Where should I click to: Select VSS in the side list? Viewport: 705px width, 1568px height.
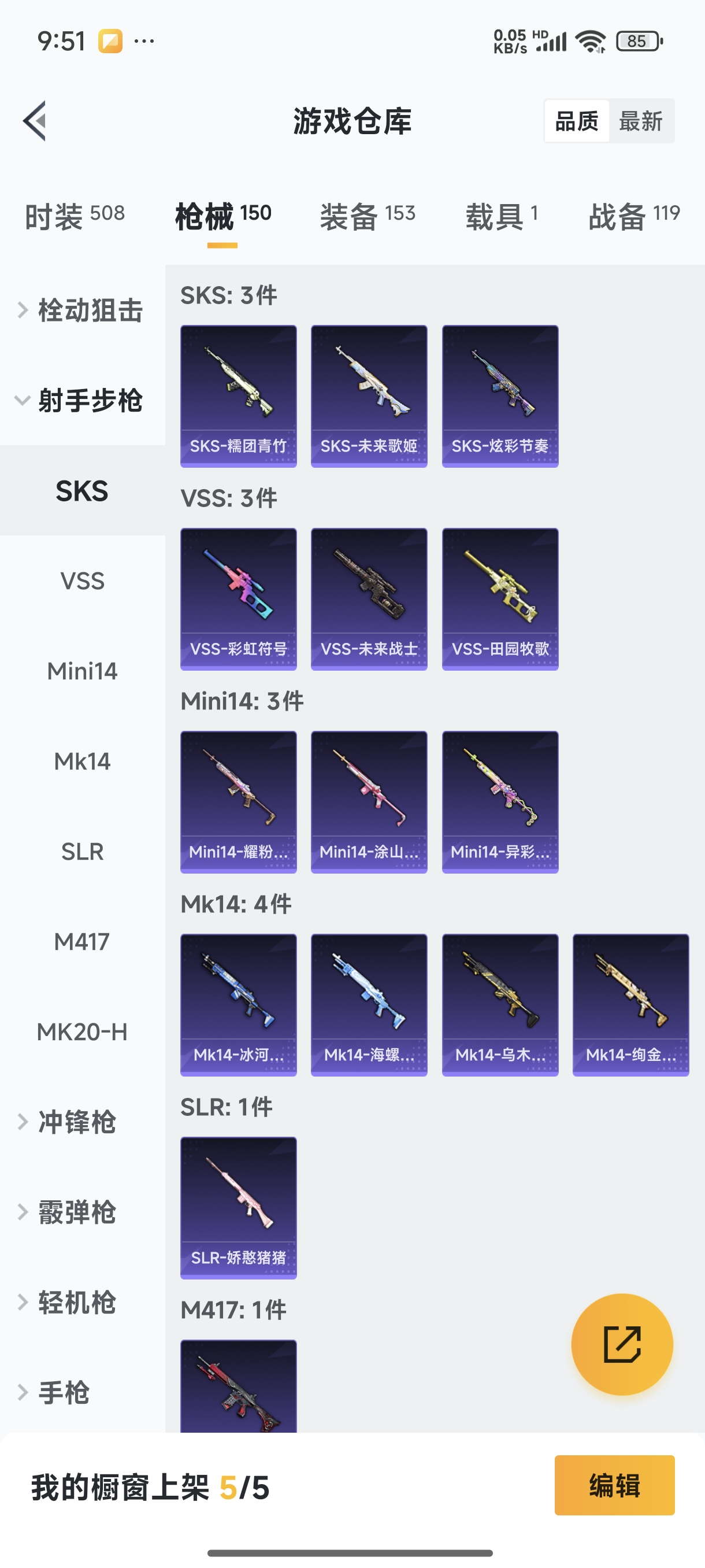click(x=82, y=580)
